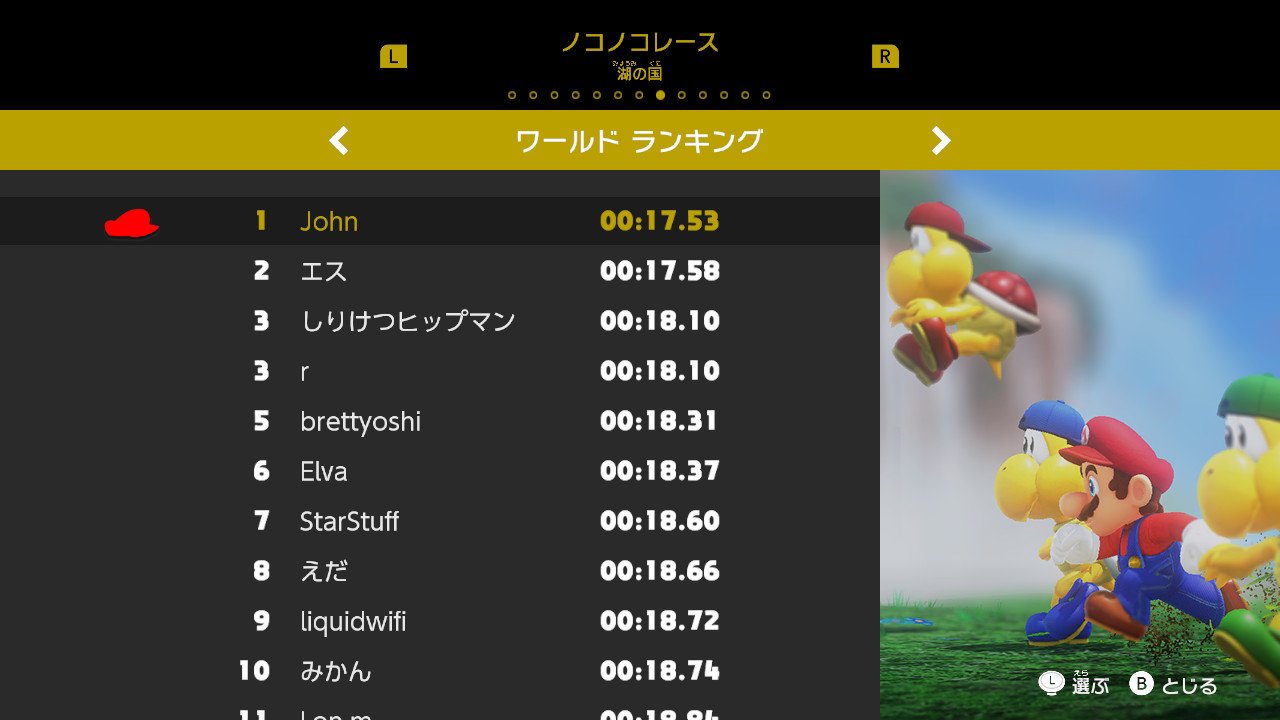Image resolution: width=1280 pixels, height=720 pixels.
Task: Select John's first place entry
Action: point(440,221)
